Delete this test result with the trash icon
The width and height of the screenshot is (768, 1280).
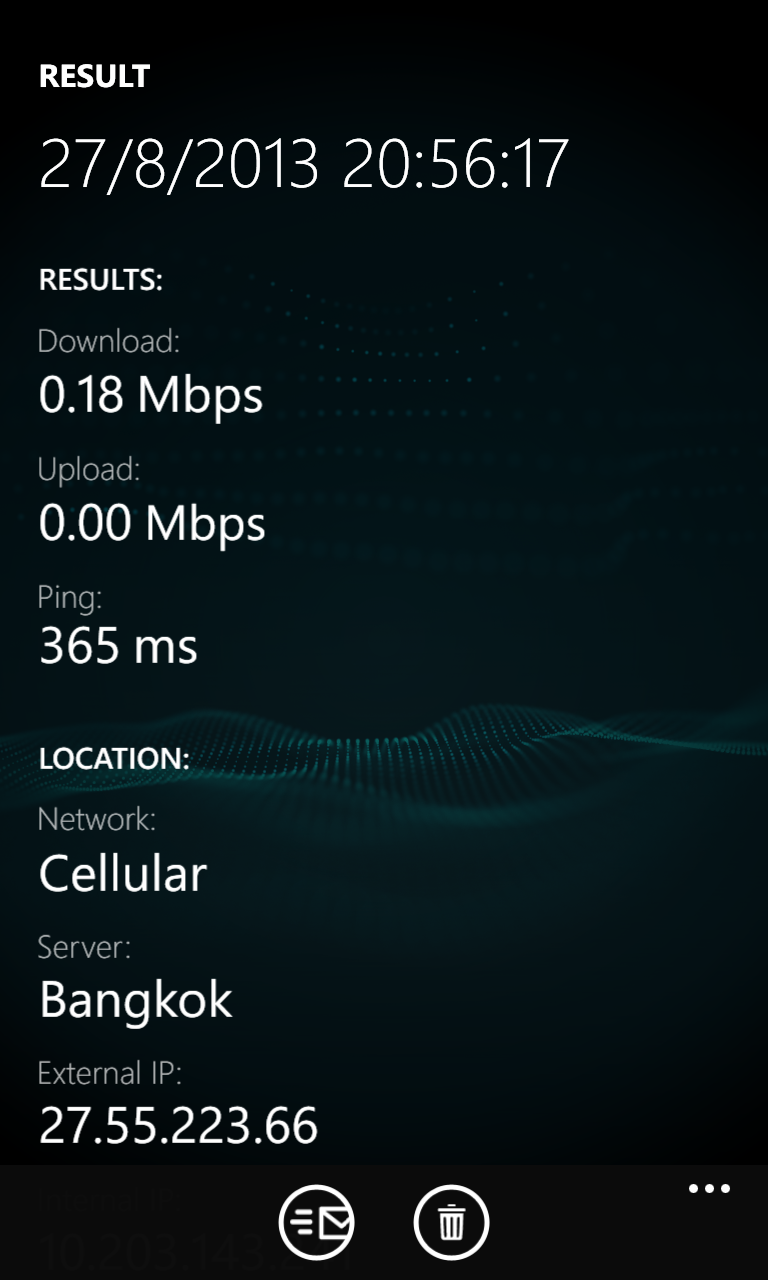tap(451, 1221)
